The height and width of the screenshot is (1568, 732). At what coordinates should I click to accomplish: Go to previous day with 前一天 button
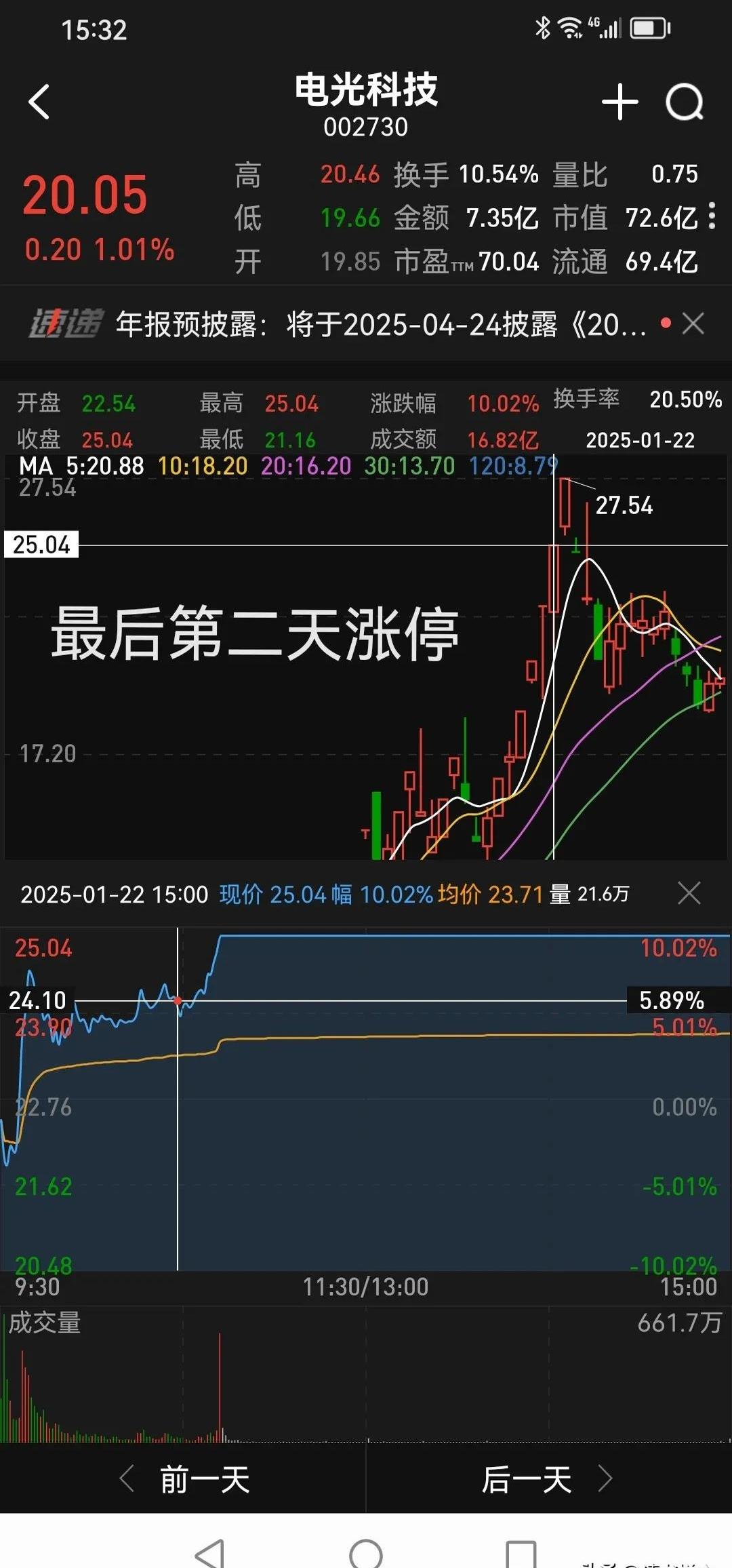point(203,1483)
